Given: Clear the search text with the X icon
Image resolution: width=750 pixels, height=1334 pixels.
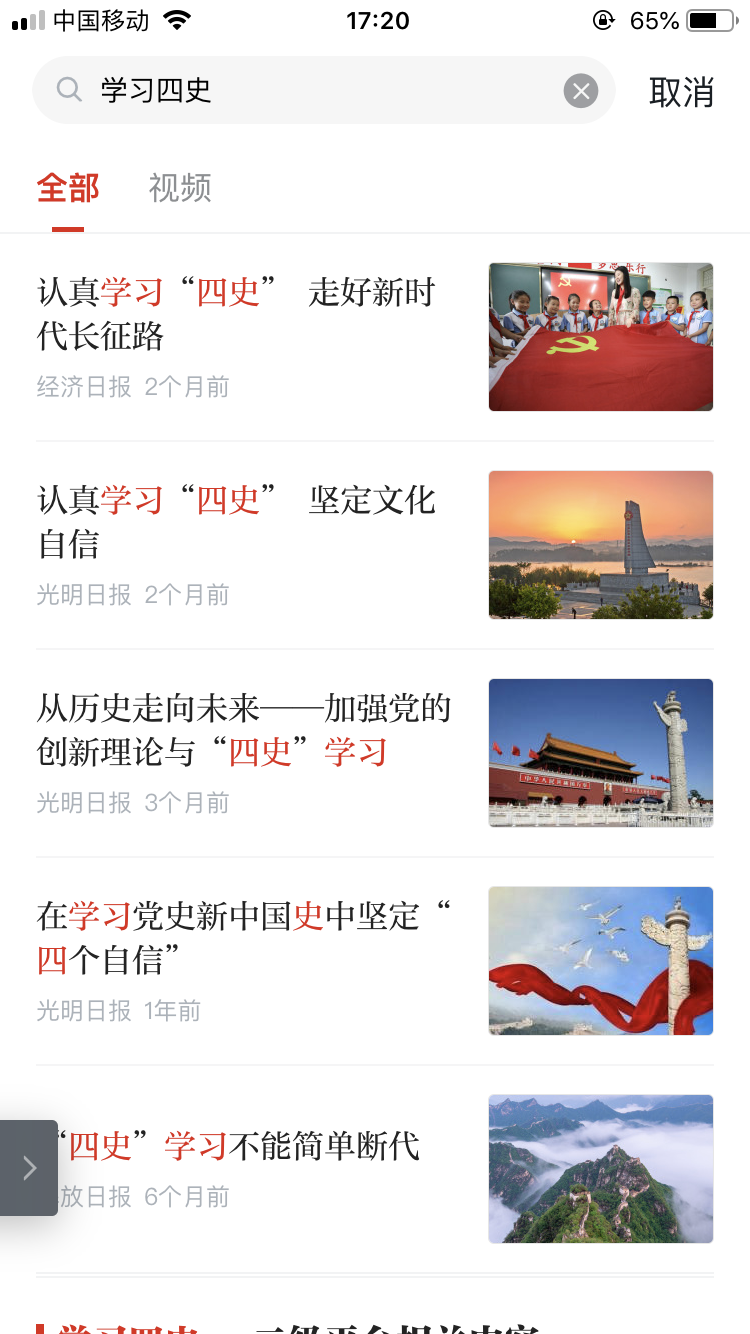Looking at the screenshot, I should point(581,91).
